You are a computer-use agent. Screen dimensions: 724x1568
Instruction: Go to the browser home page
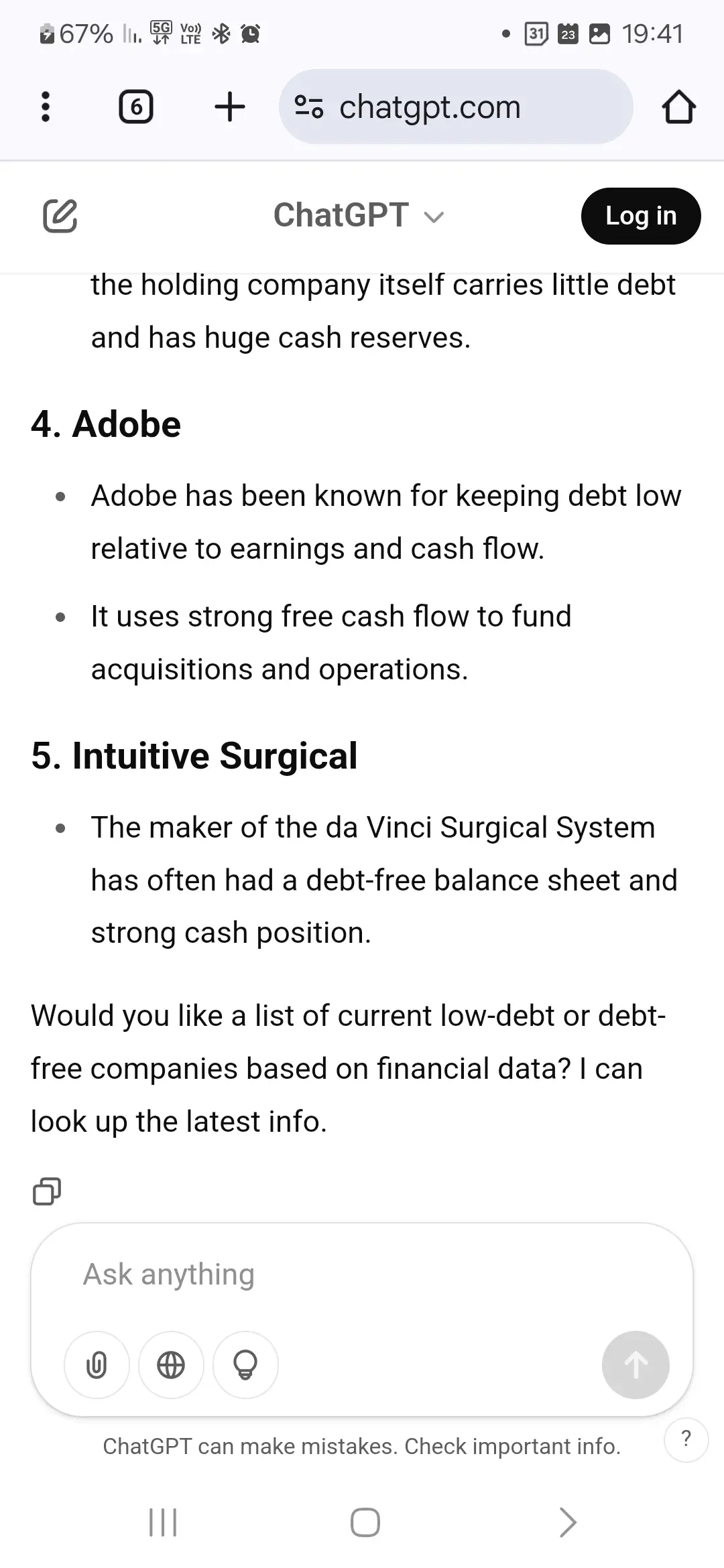(x=678, y=107)
